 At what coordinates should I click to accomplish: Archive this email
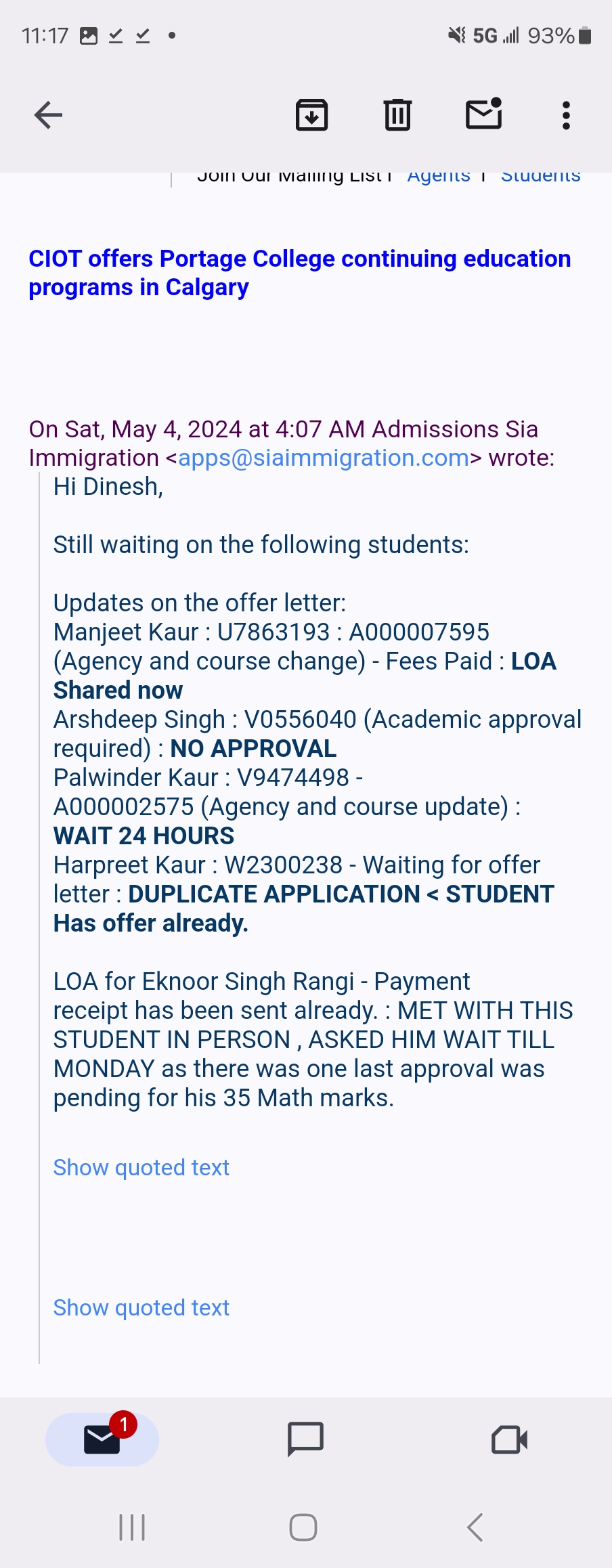[x=311, y=115]
